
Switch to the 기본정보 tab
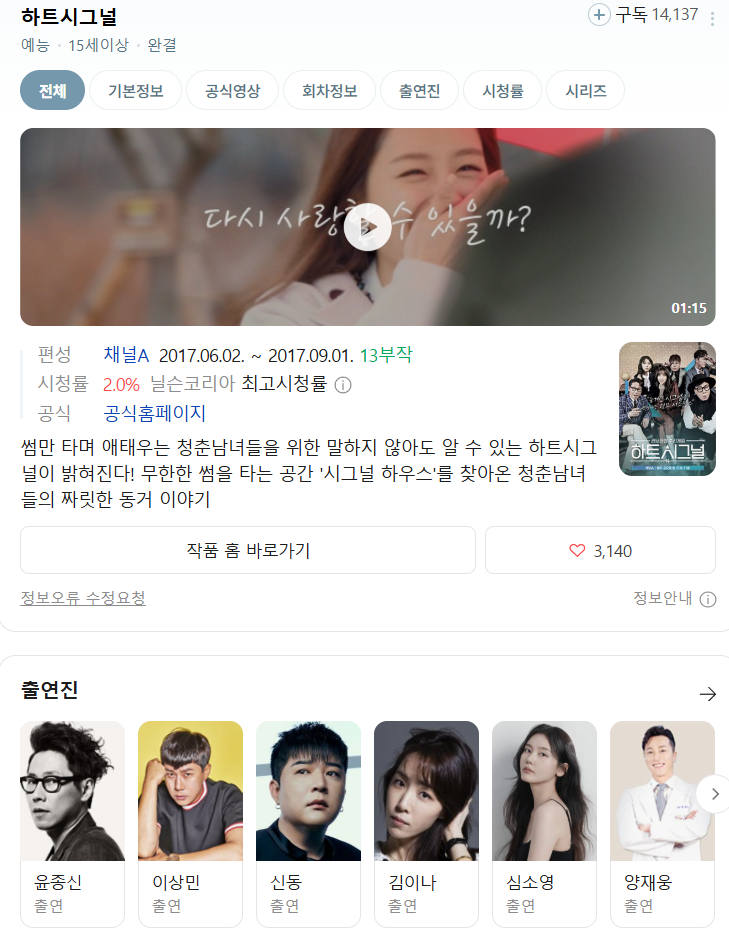tap(135, 91)
